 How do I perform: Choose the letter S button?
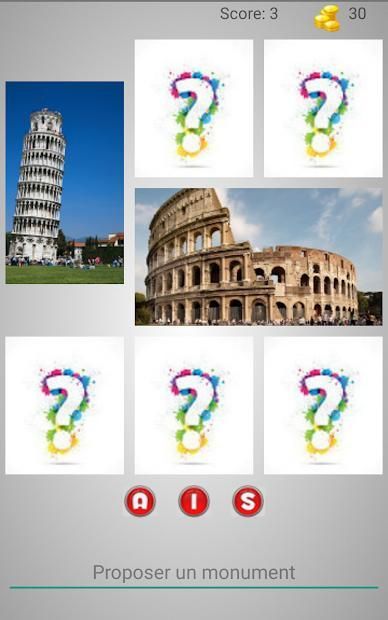(248, 501)
